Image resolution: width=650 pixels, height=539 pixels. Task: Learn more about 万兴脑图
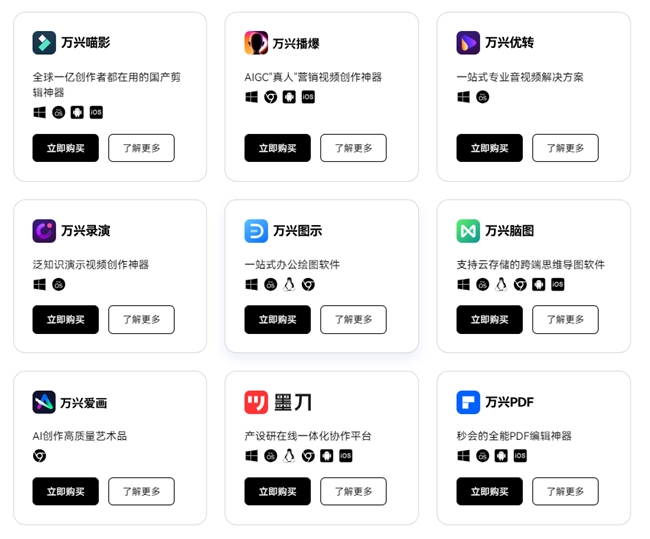click(565, 320)
